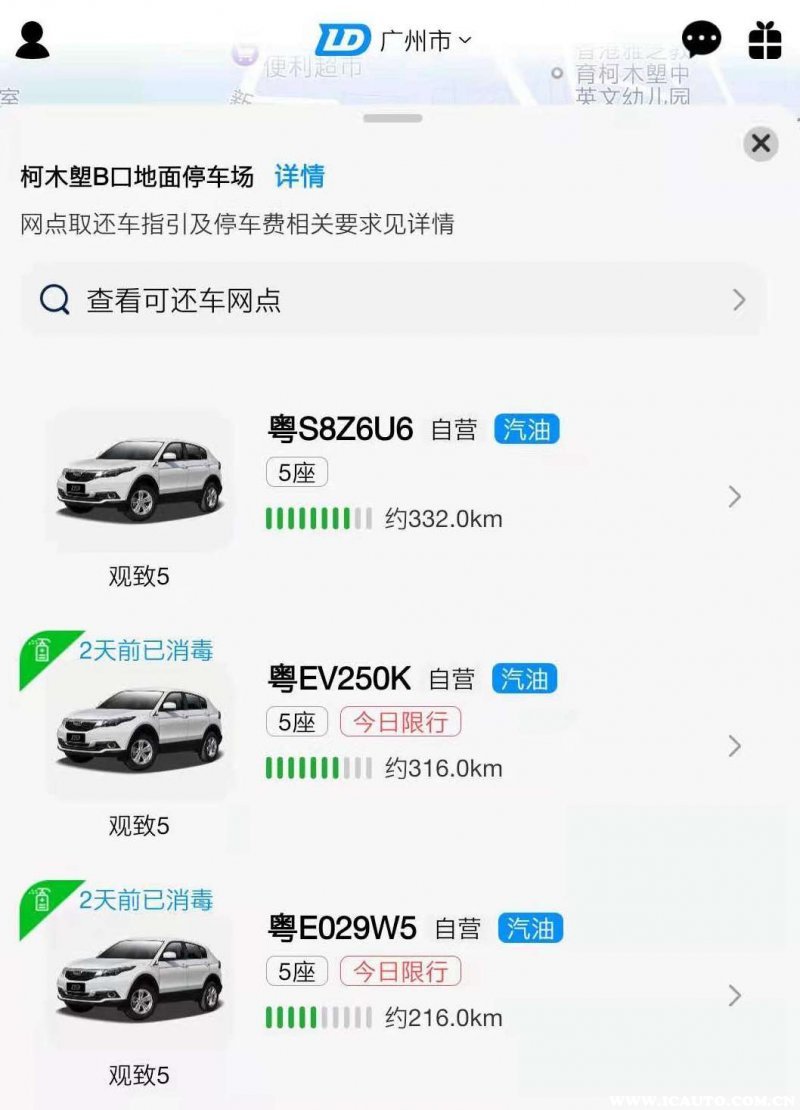Screen dimensions: 800x1110
Task: Close the parking lot panel
Action: [x=761, y=144]
